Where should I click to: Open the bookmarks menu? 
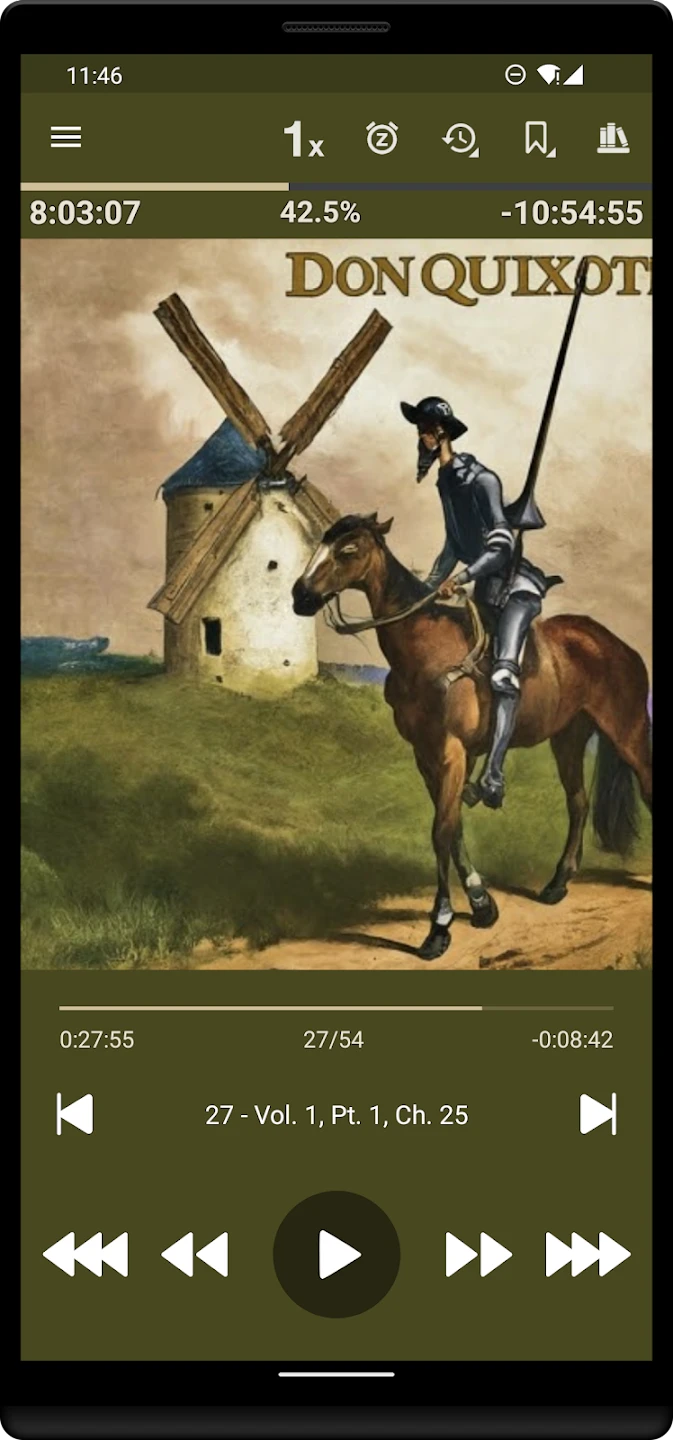pos(539,139)
